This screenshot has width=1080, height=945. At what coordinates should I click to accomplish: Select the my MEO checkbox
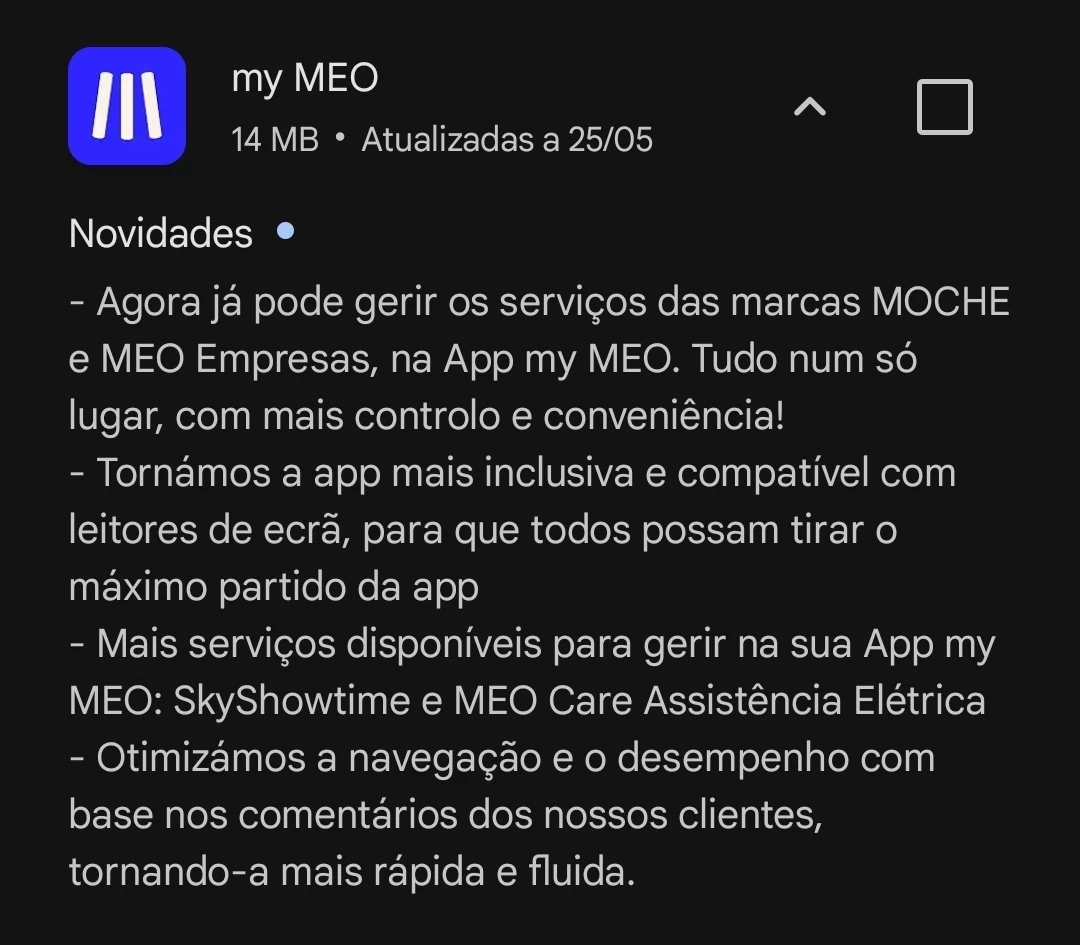click(x=944, y=107)
